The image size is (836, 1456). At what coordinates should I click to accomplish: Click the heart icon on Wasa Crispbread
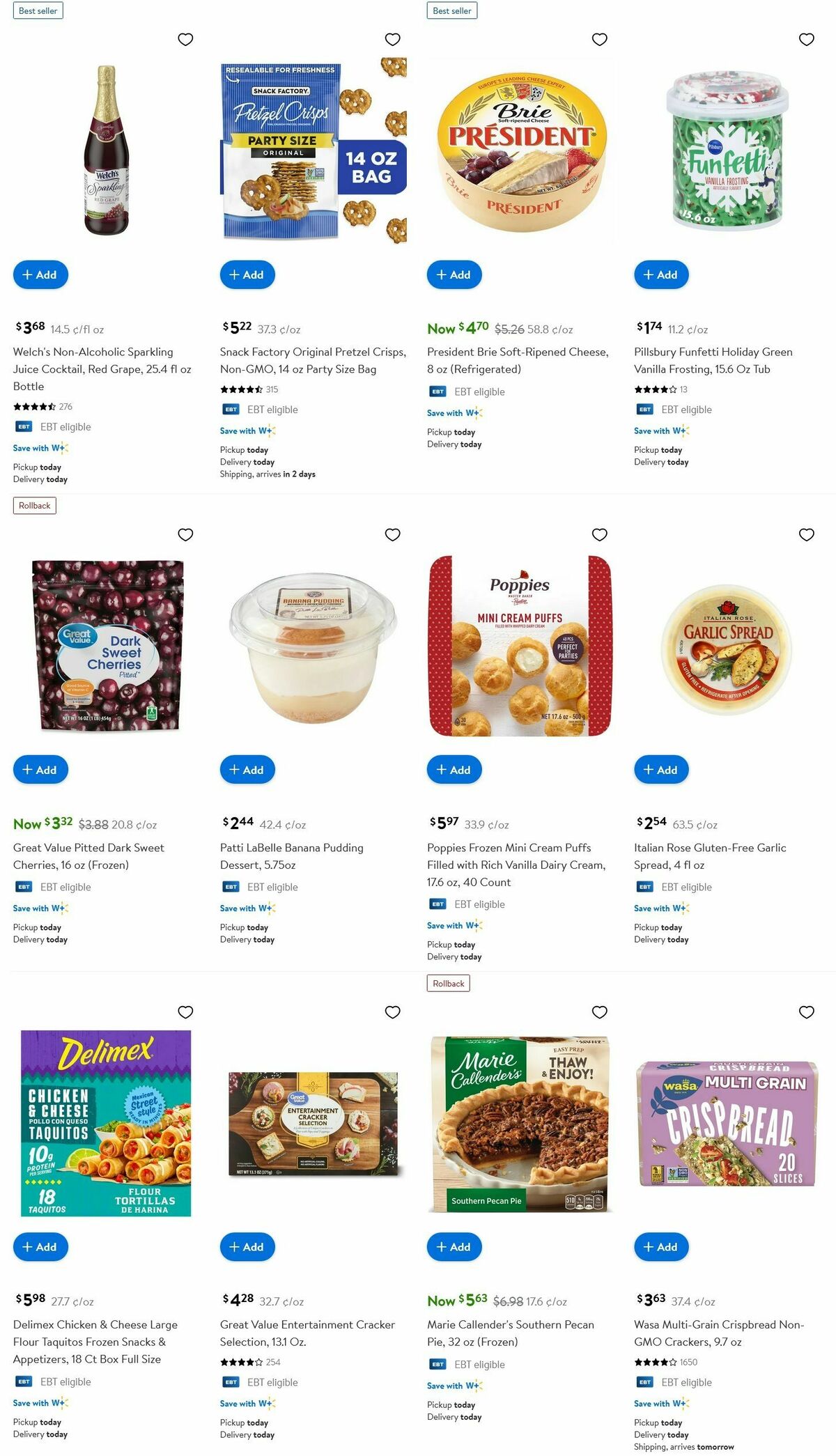pyautogui.click(x=806, y=1012)
